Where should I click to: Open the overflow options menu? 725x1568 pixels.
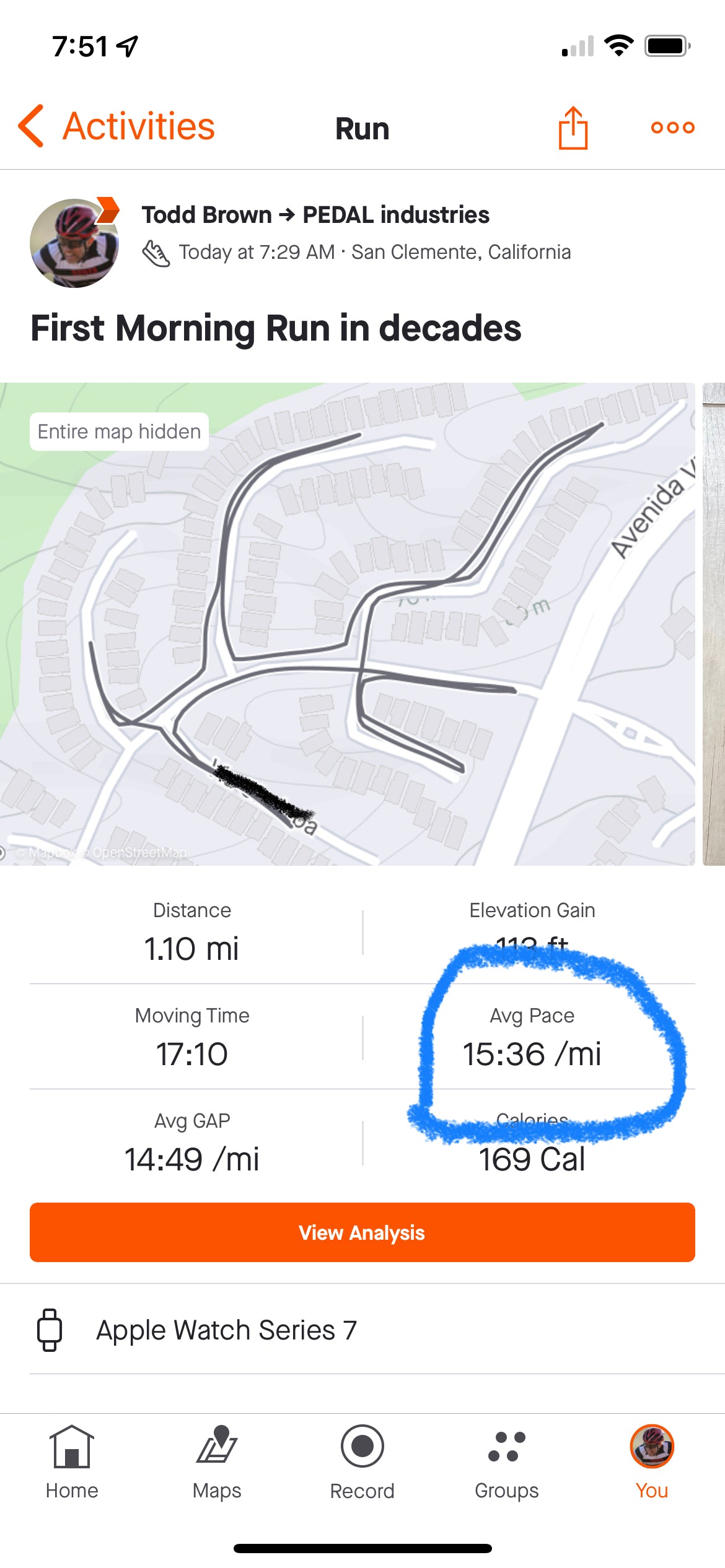[672, 127]
